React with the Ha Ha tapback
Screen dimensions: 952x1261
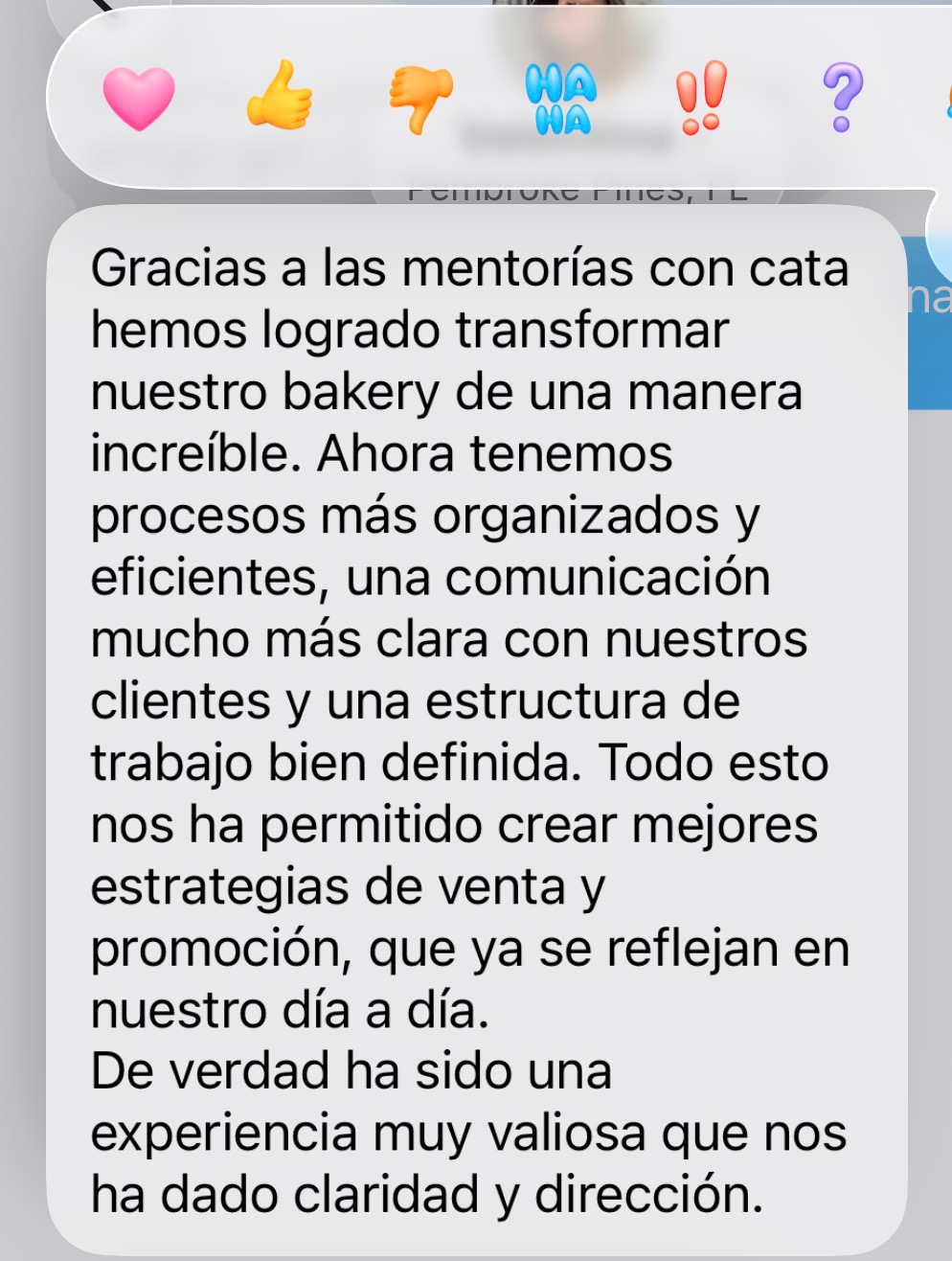561,99
